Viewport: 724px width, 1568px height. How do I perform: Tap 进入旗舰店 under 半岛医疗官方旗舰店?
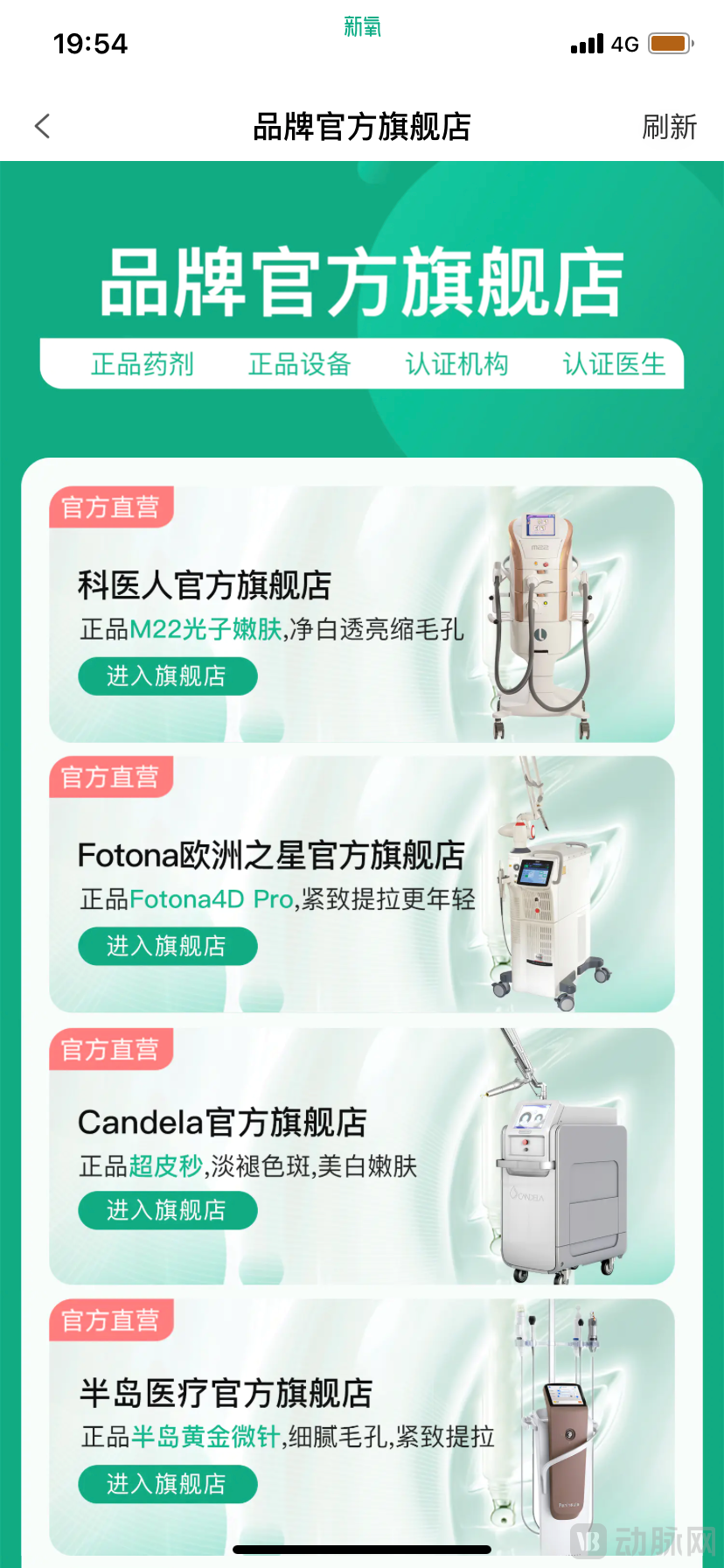[167, 1484]
